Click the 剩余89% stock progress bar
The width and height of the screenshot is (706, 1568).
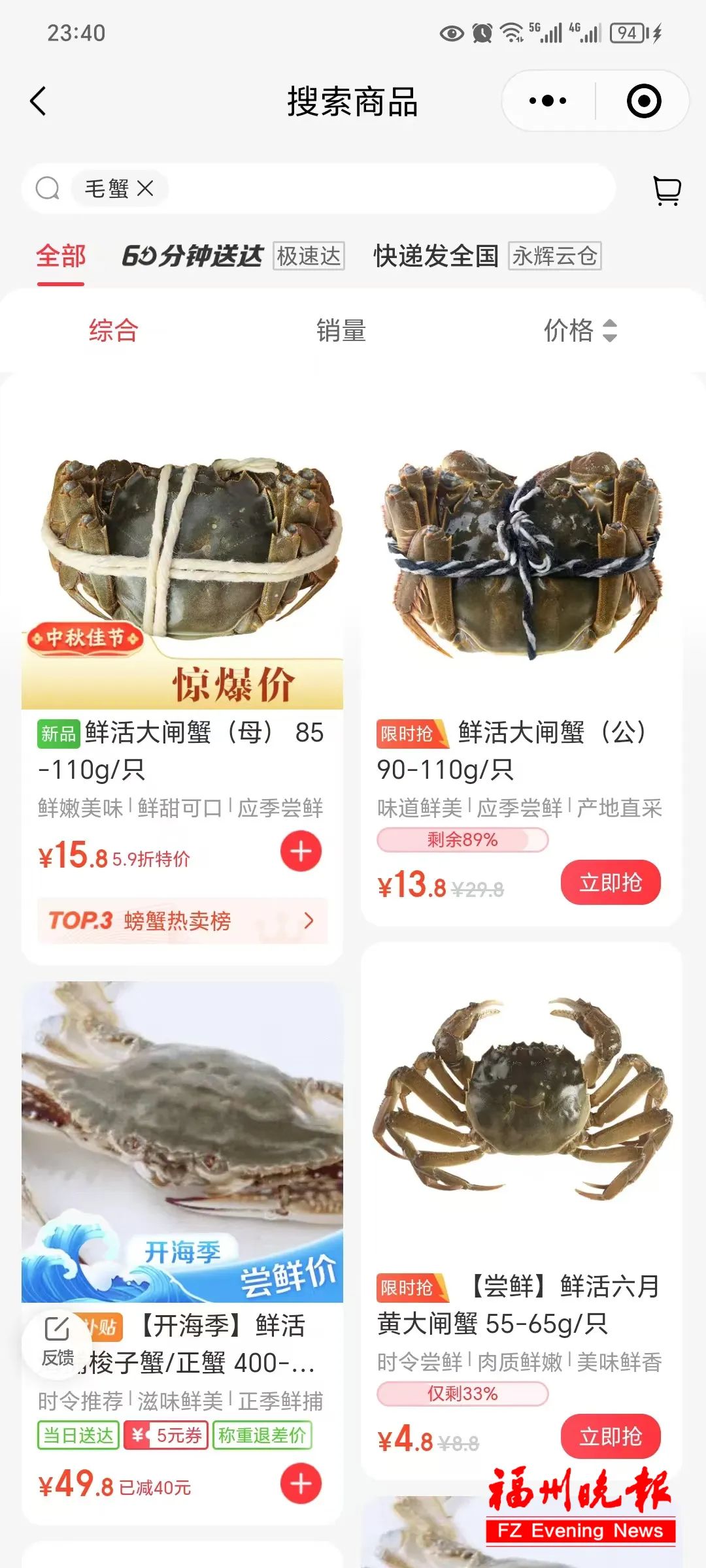click(463, 840)
